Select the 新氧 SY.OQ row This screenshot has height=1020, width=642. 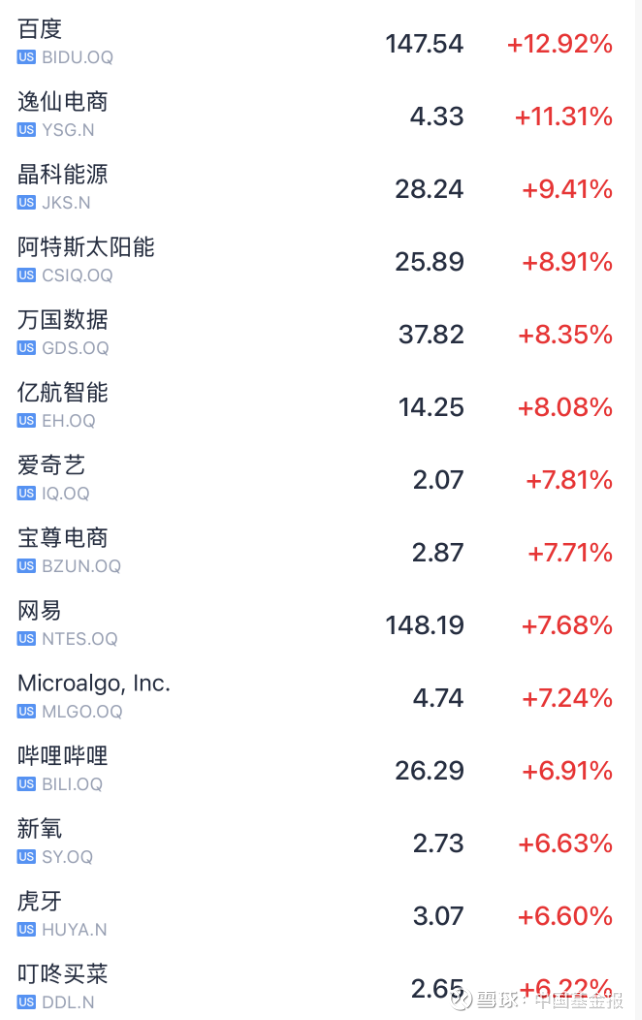(317, 843)
